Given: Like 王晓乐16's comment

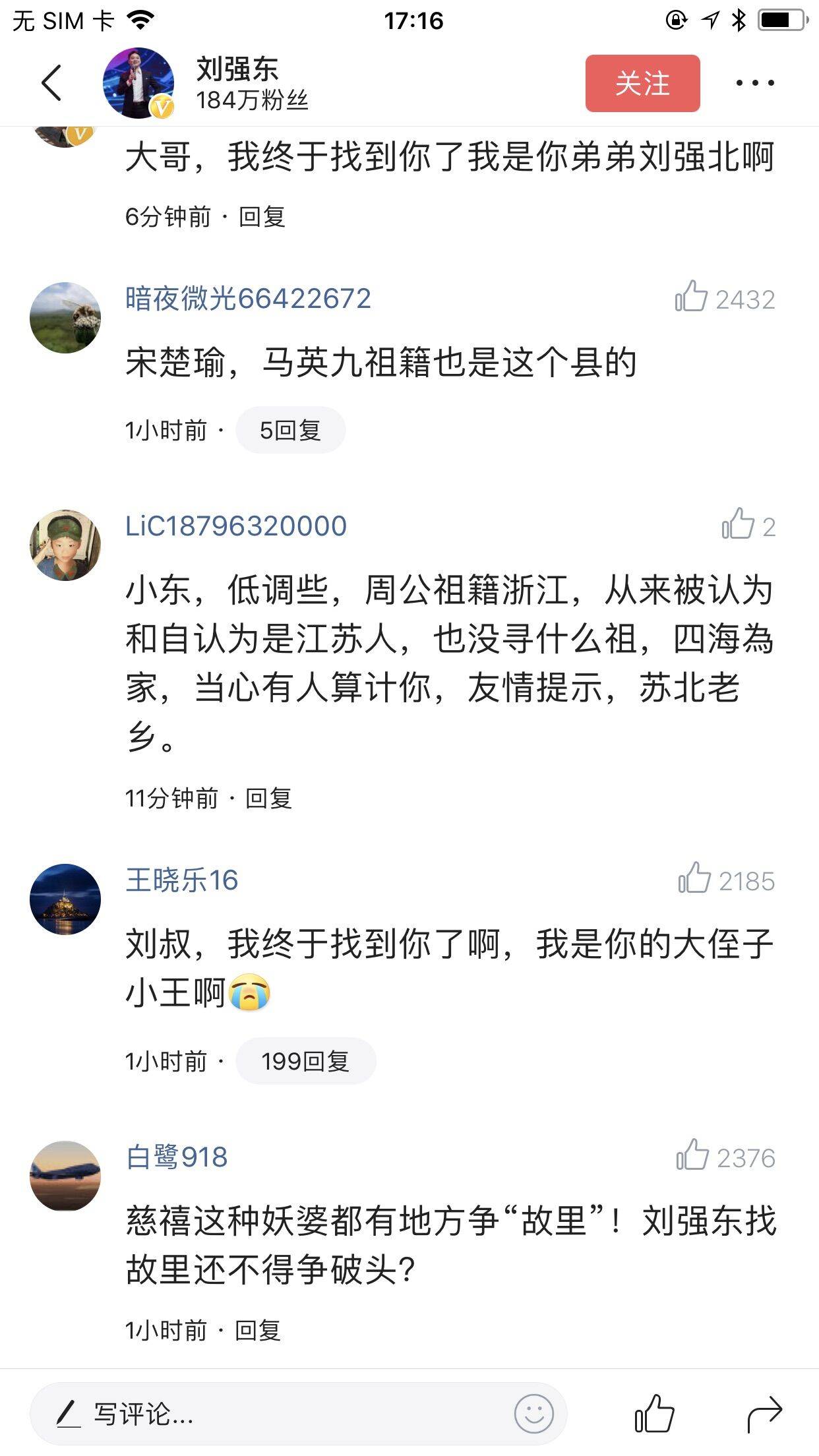Looking at the screenshot, I should pos(694,880).
